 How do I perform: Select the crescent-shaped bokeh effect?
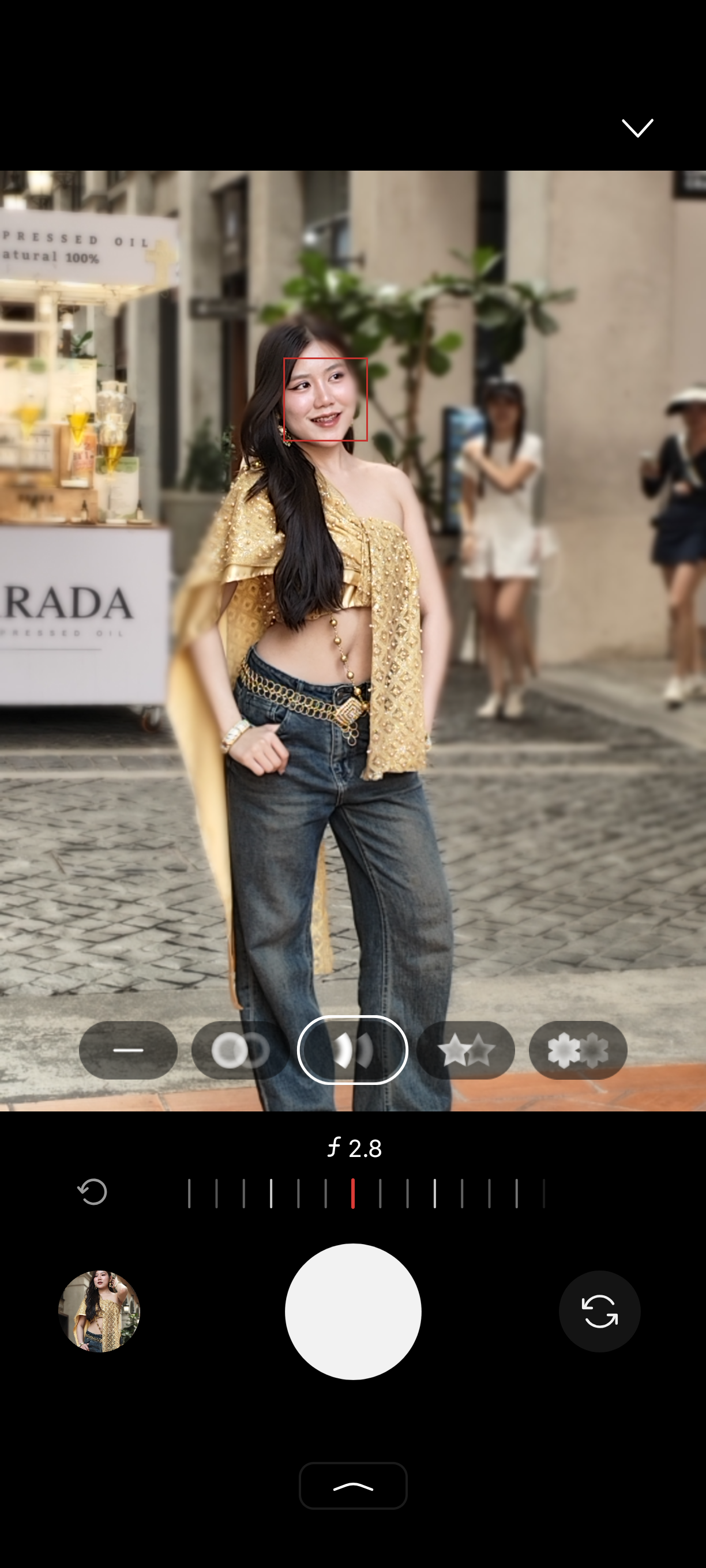[x=352, y=1050]
